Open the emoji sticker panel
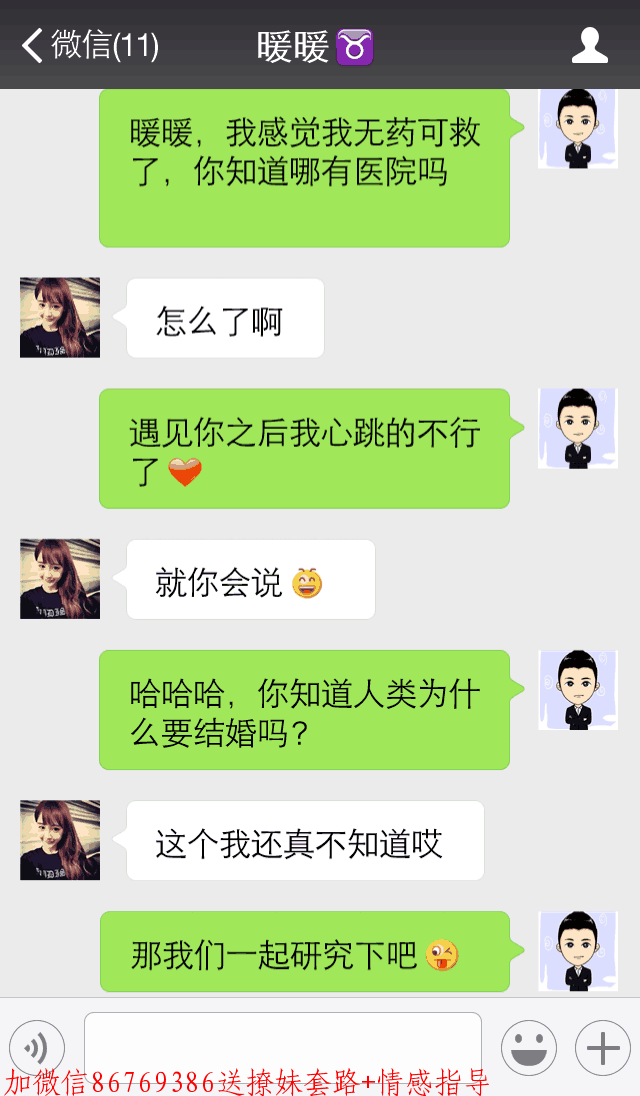 [528, 1047]
